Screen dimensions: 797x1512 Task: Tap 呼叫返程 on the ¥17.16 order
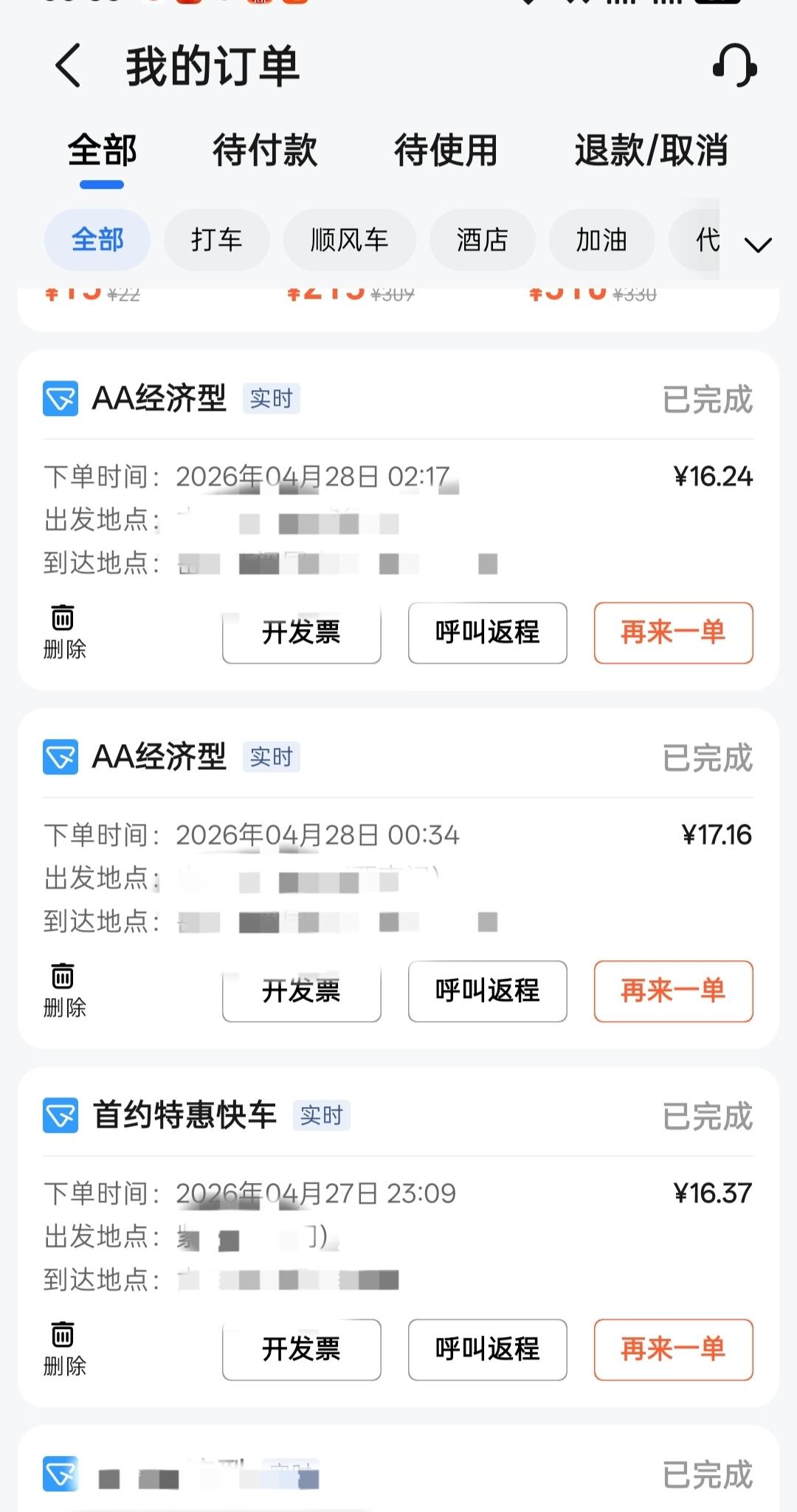(x=487, y=991)
